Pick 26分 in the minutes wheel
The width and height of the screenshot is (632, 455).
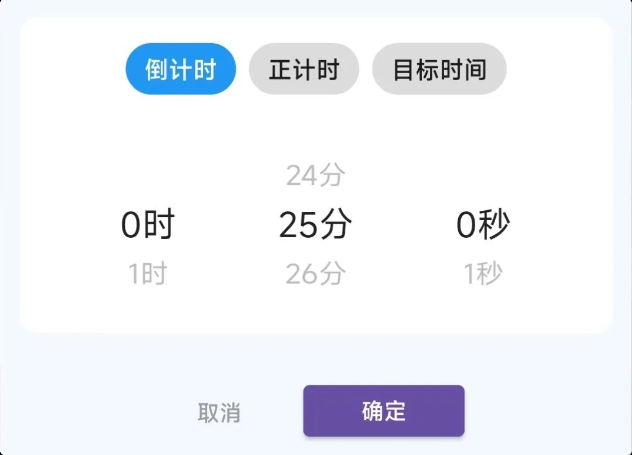click(315, 274)
